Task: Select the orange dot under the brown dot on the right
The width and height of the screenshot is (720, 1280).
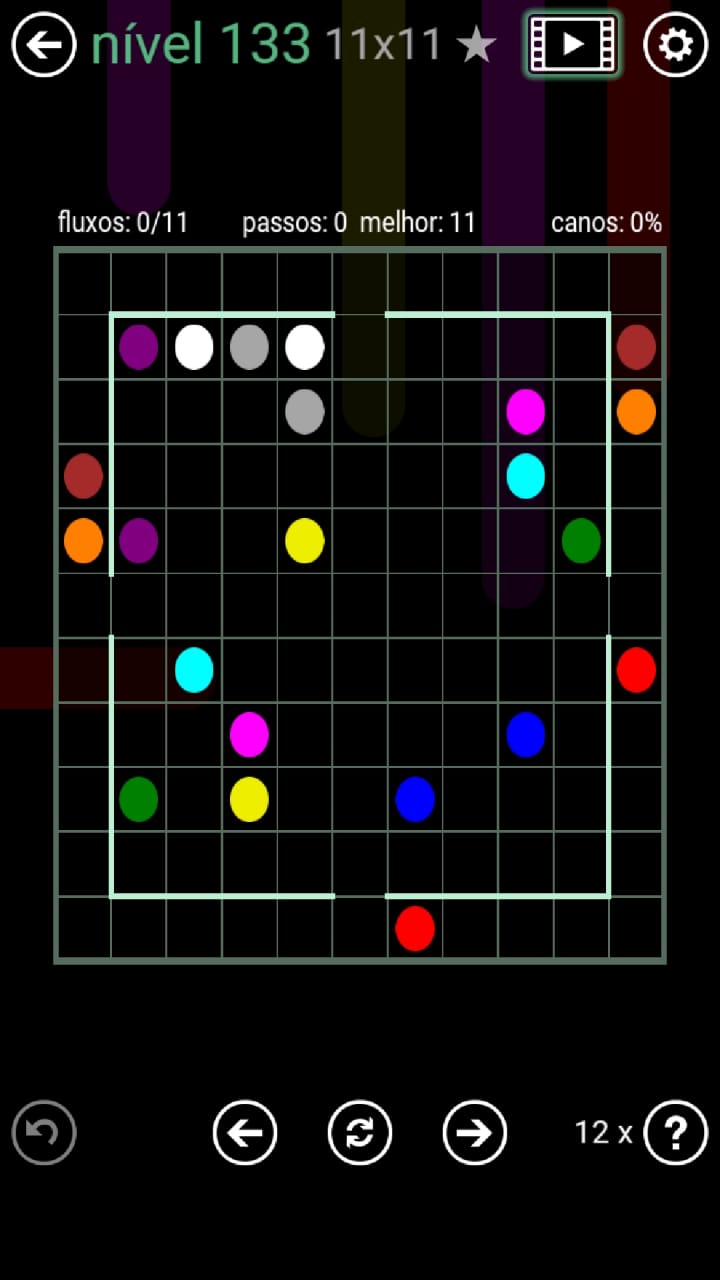Action: click(x=636, y=411)
